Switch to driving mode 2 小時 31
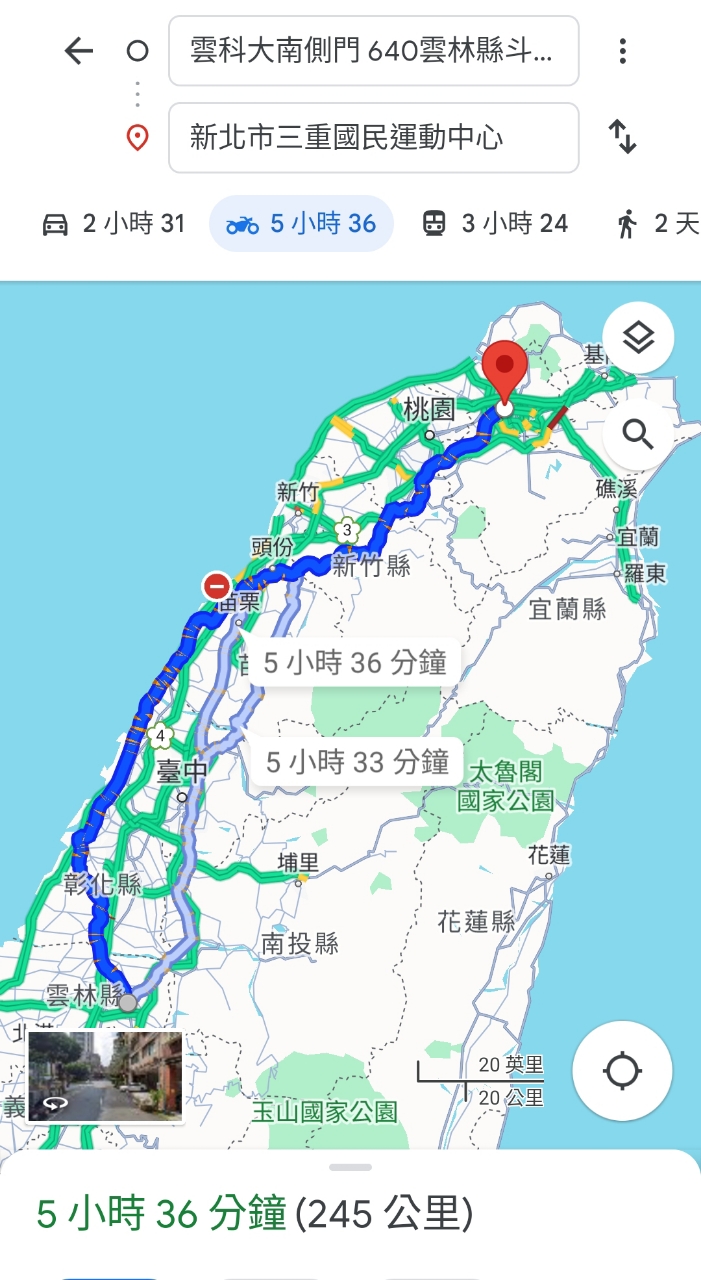Screen dimensions: 701x1280 [x=113, y=223]
